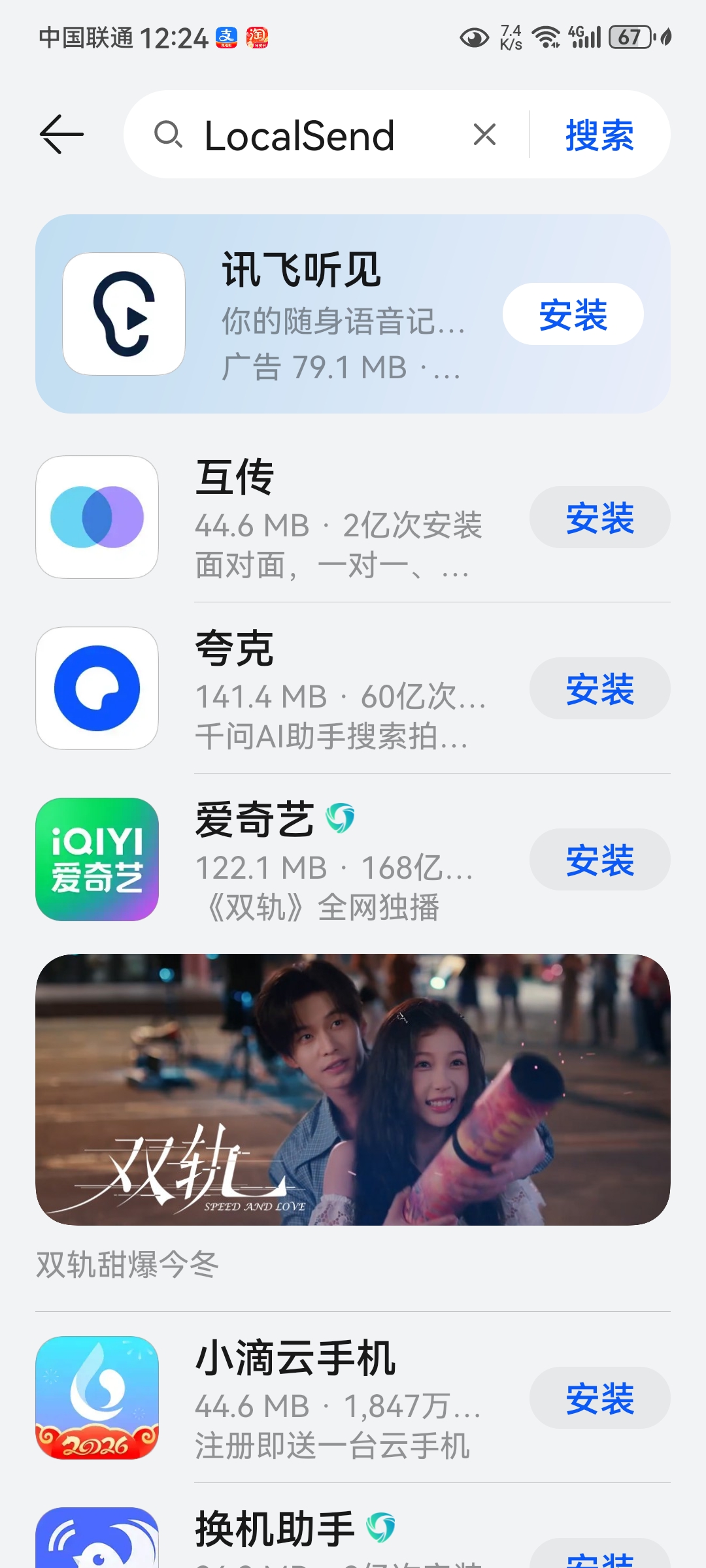Install the 互传 app
Viewport: 706px width, 1568px height.
point(599,517)
